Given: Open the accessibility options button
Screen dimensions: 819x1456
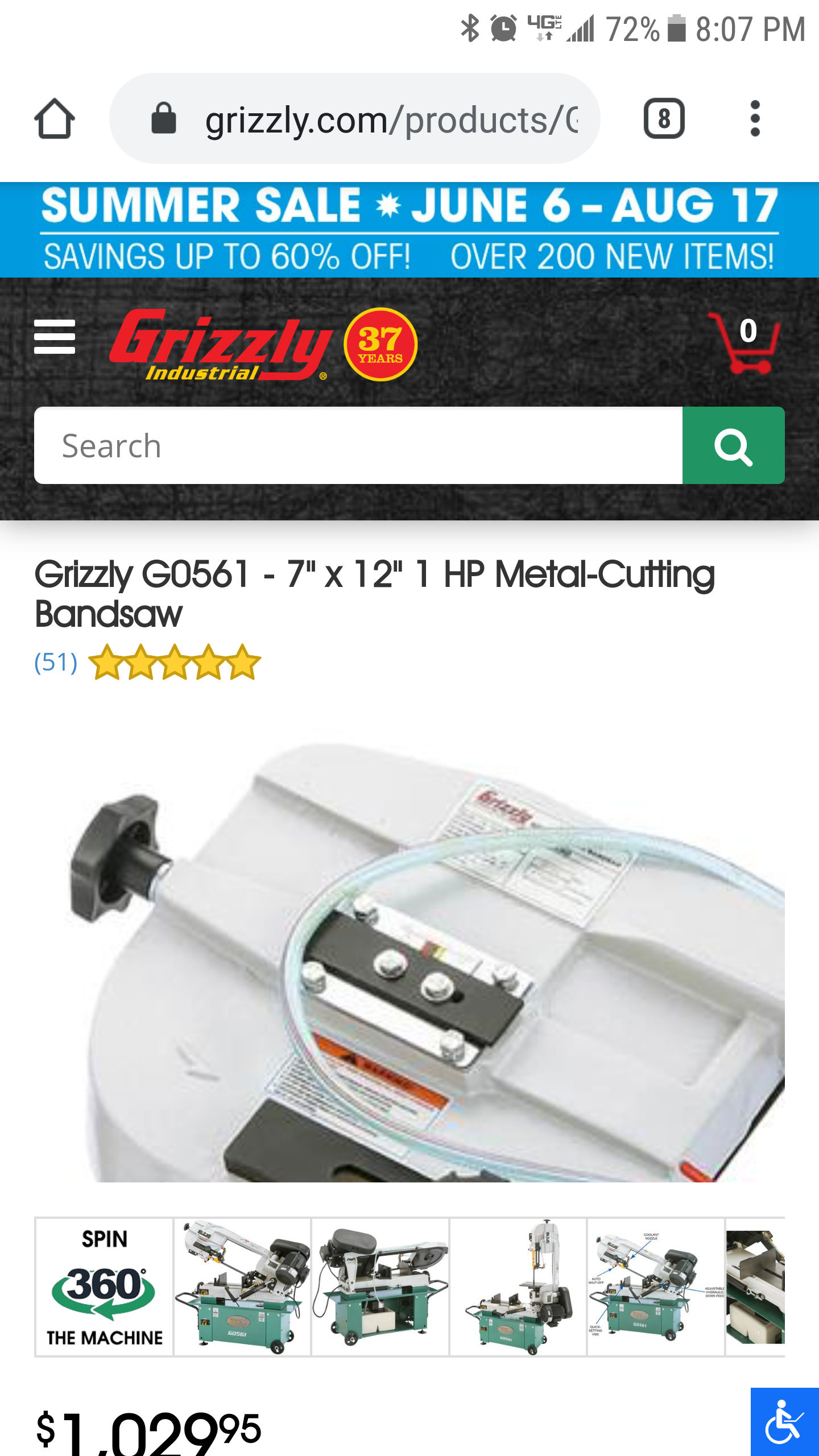Looking at the screenshot, I should [x=785, y=1422].
